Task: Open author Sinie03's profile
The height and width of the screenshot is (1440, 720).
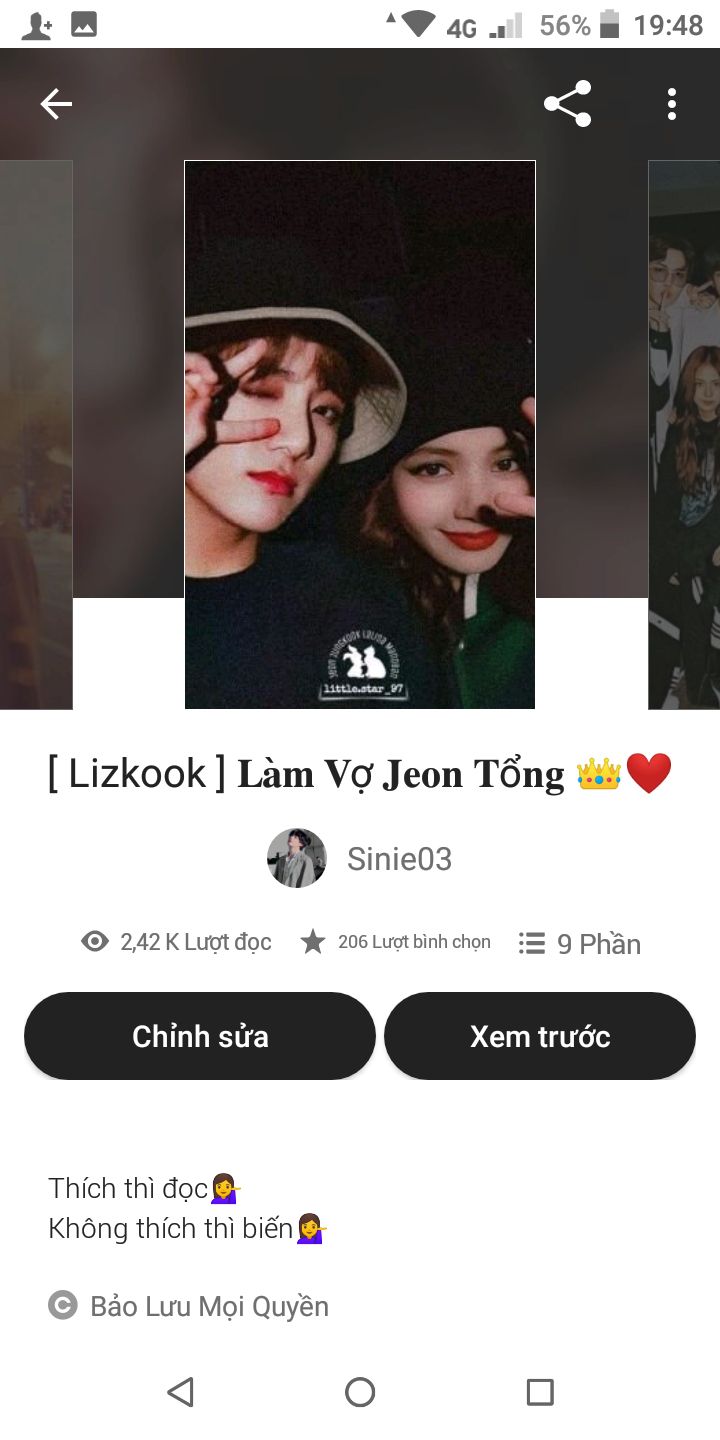Action: tap(360, 858)
